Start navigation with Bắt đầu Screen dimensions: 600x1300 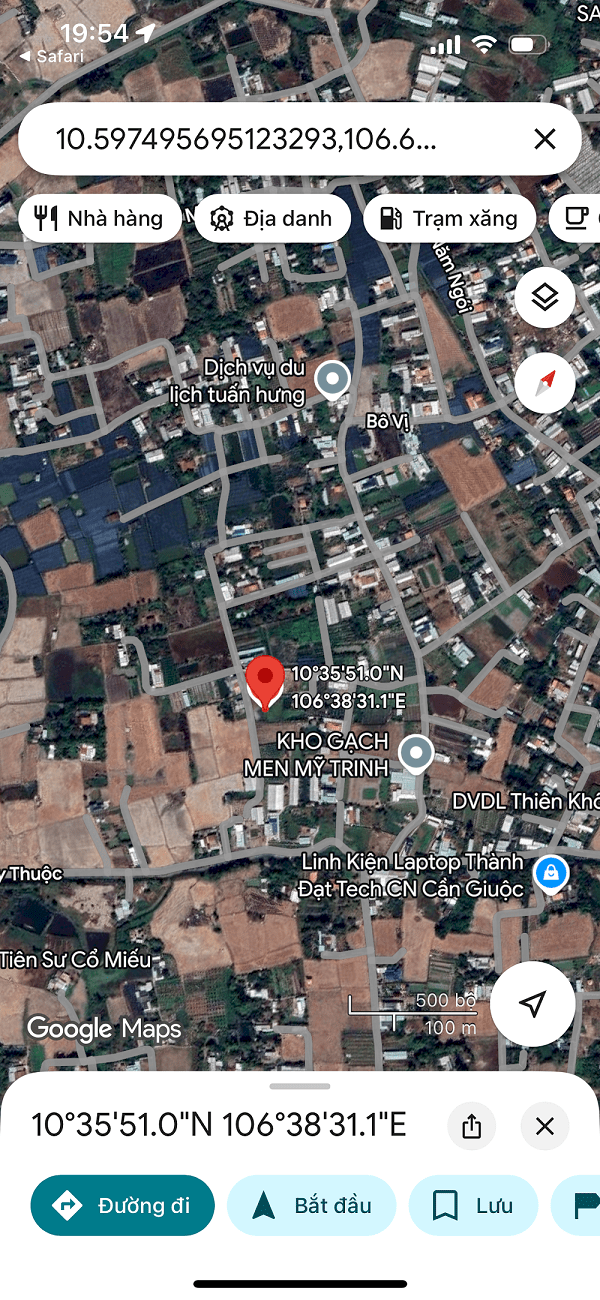312,1206
